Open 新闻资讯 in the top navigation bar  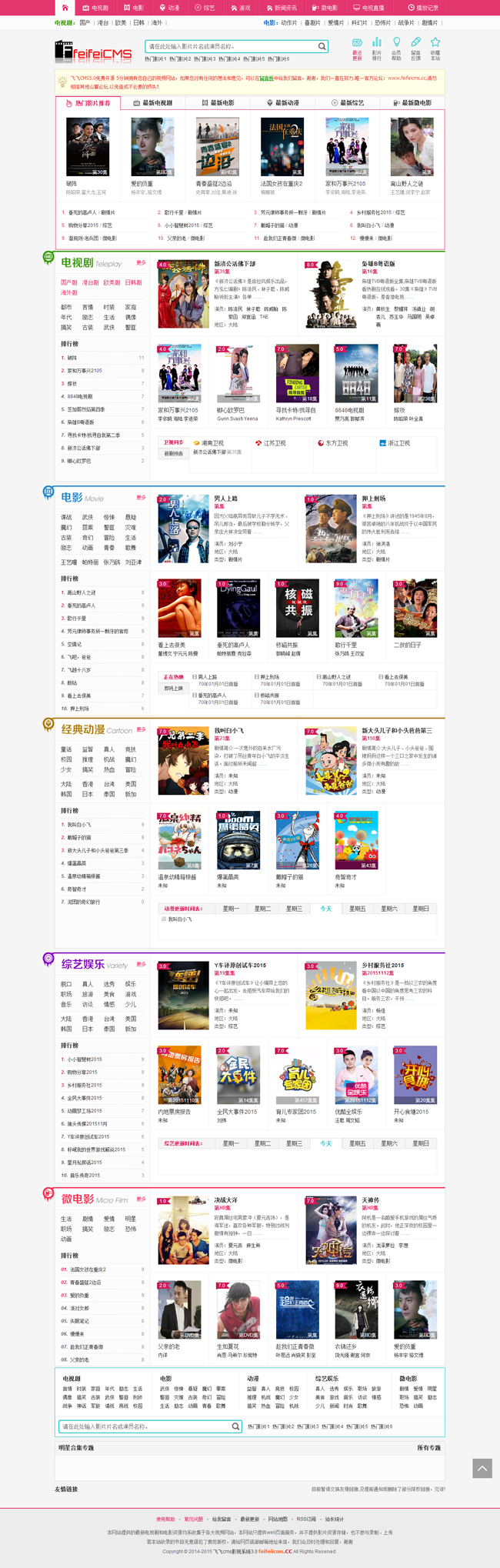pos(281,7)
